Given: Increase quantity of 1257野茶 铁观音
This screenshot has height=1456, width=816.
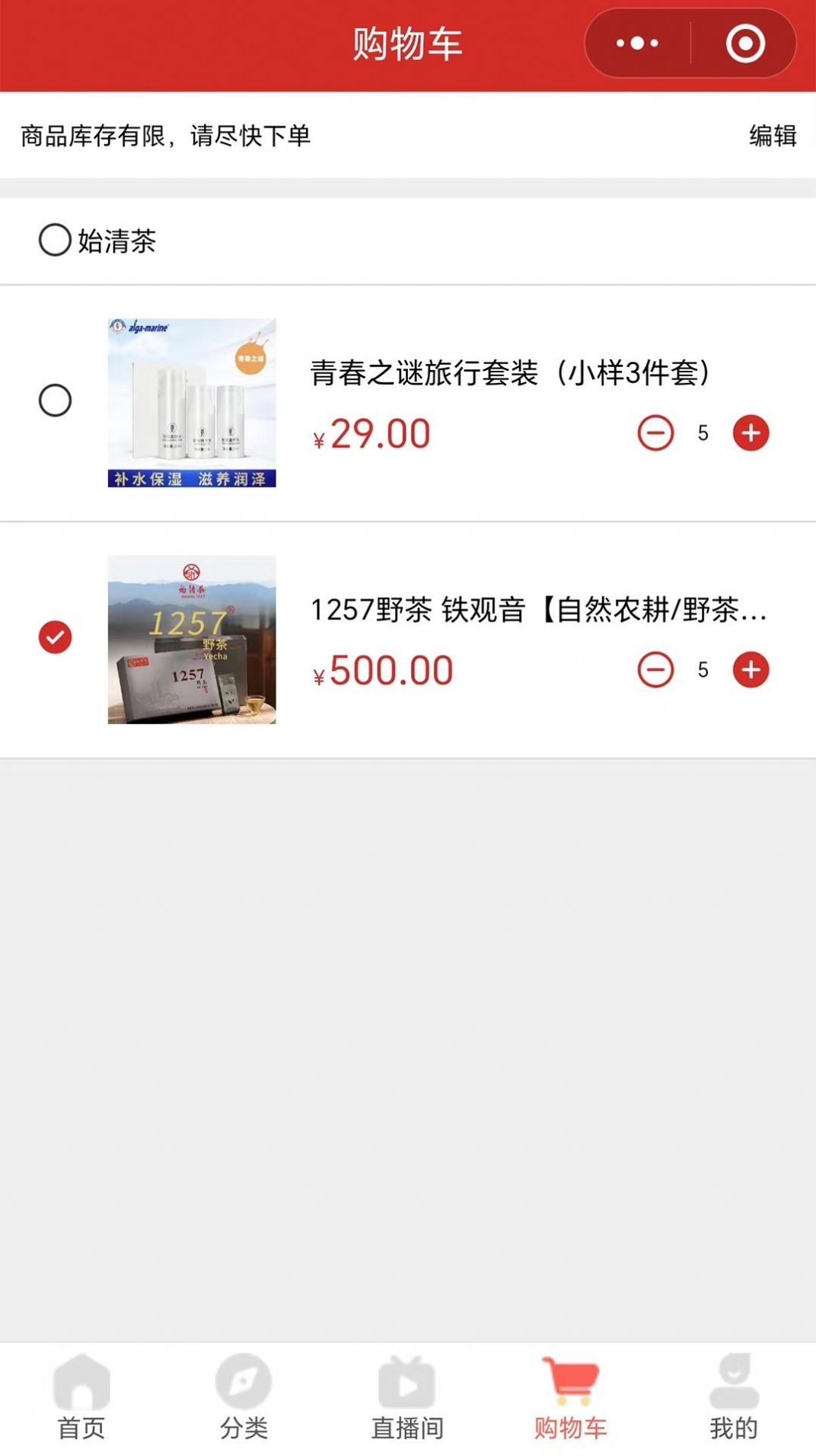Looking at the screenshot, I should tap(752, 669).
